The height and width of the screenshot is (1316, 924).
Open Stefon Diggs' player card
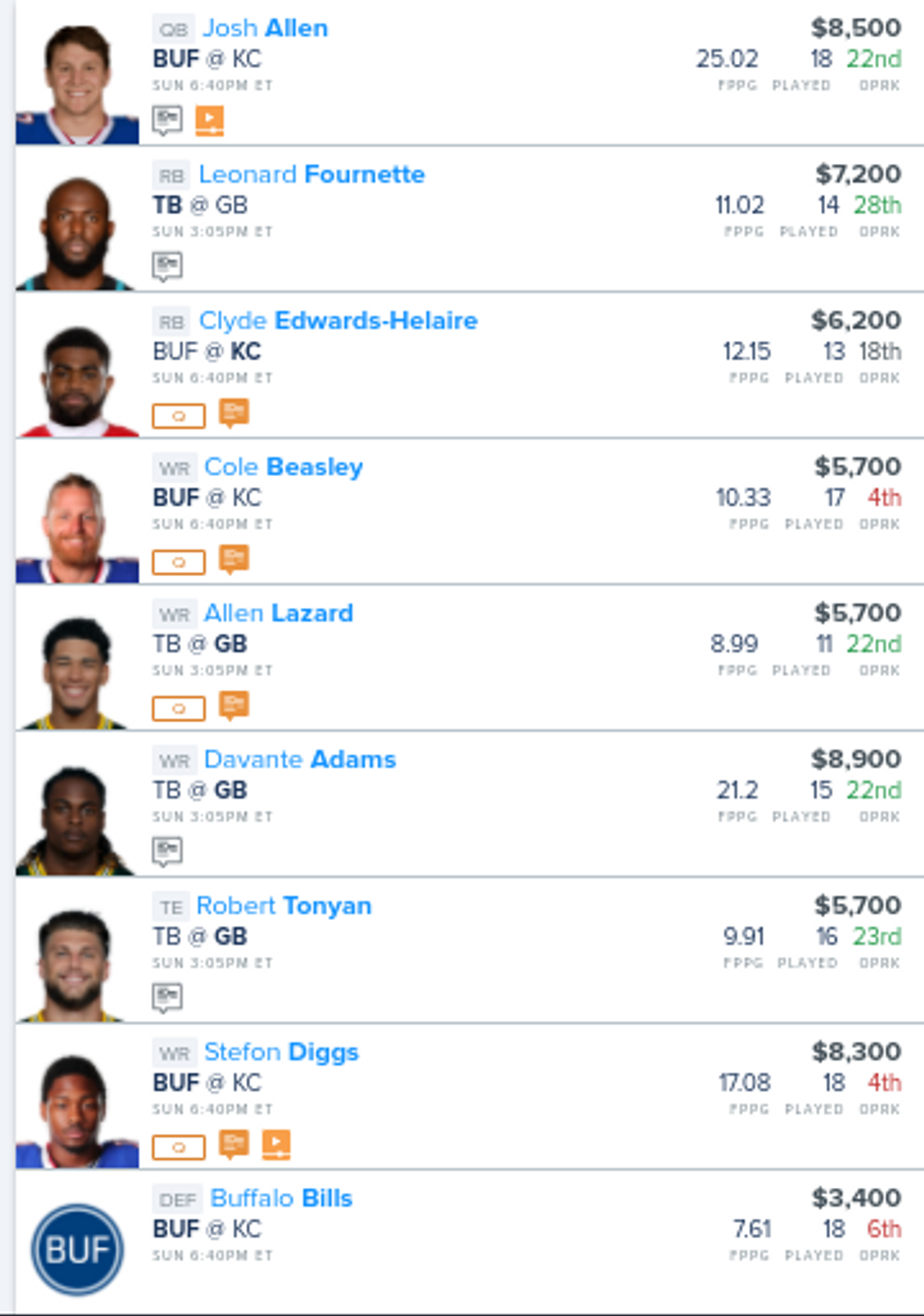click(281, 1051)
